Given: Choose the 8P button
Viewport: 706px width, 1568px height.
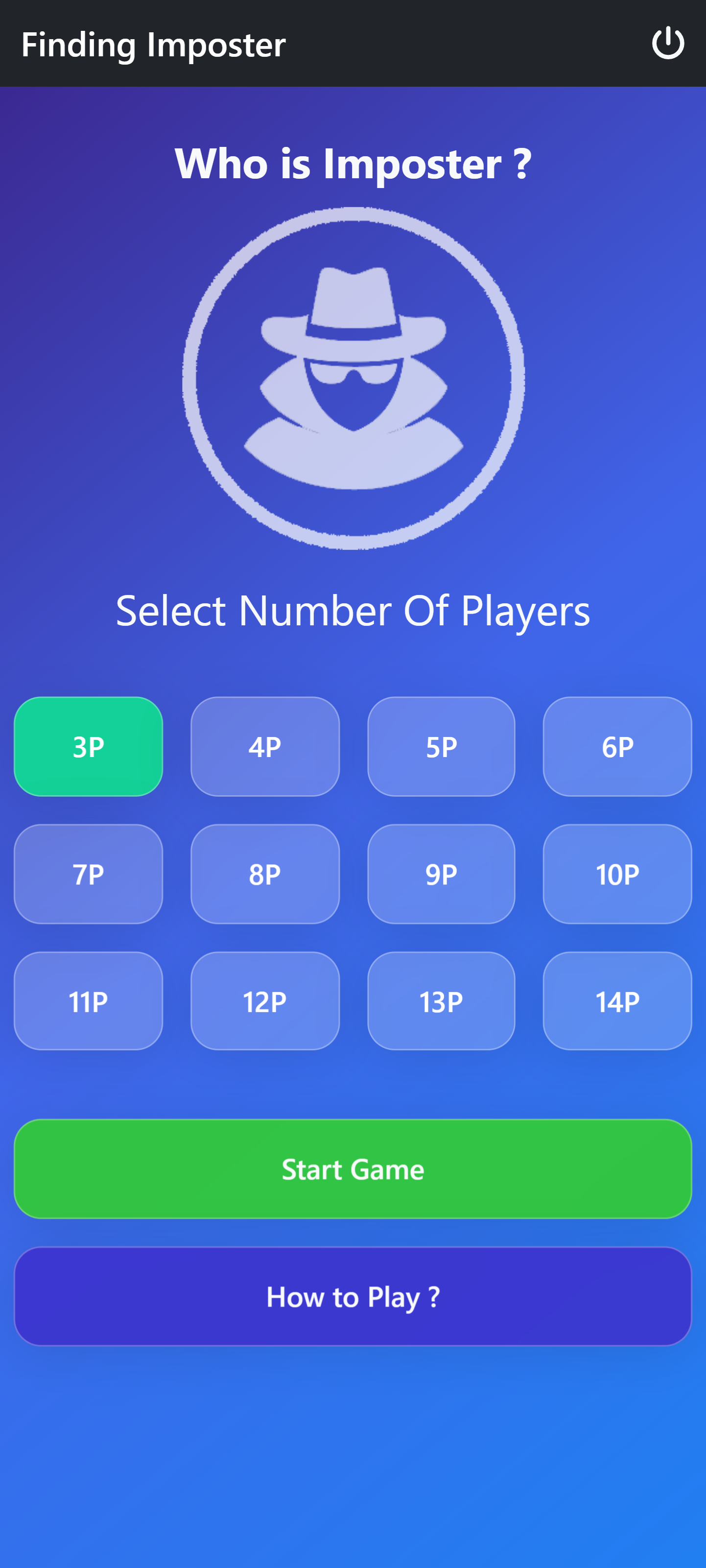Looking at the screenshot, I should 265,874.
